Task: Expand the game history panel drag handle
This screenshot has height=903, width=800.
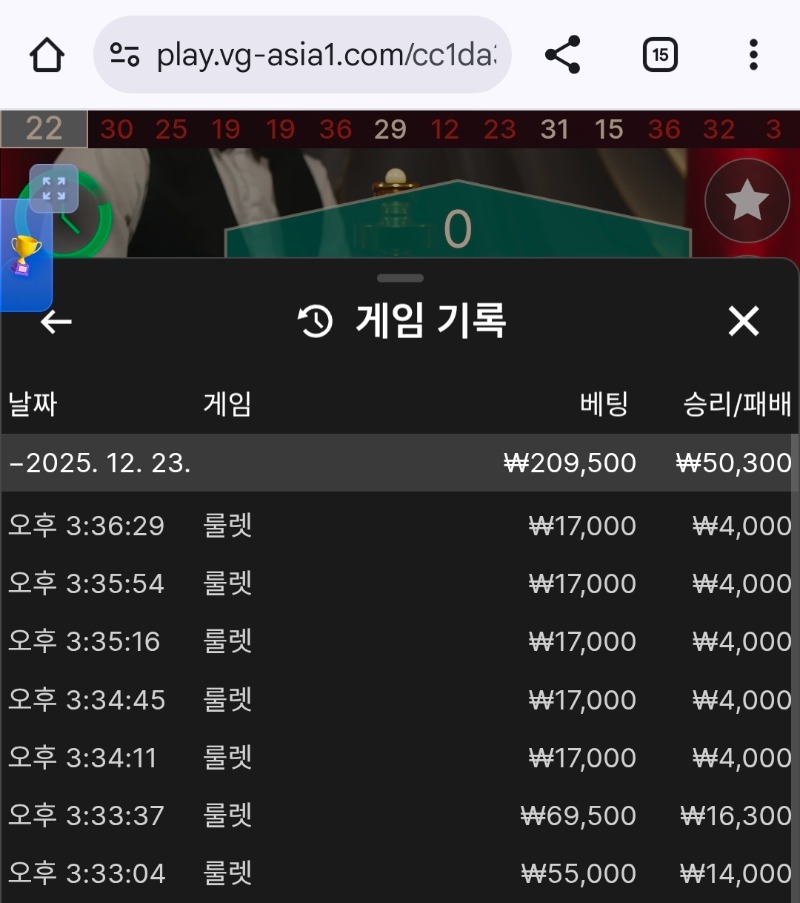Action: click(x=399, y=280)
